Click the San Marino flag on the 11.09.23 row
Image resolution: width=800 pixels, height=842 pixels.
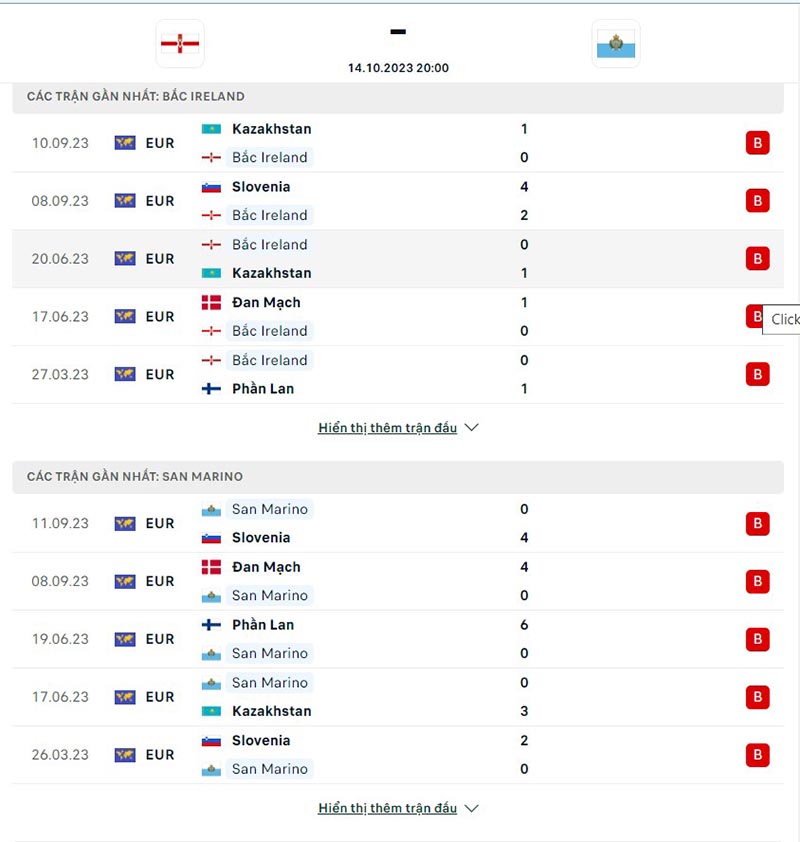click(211, 509)
